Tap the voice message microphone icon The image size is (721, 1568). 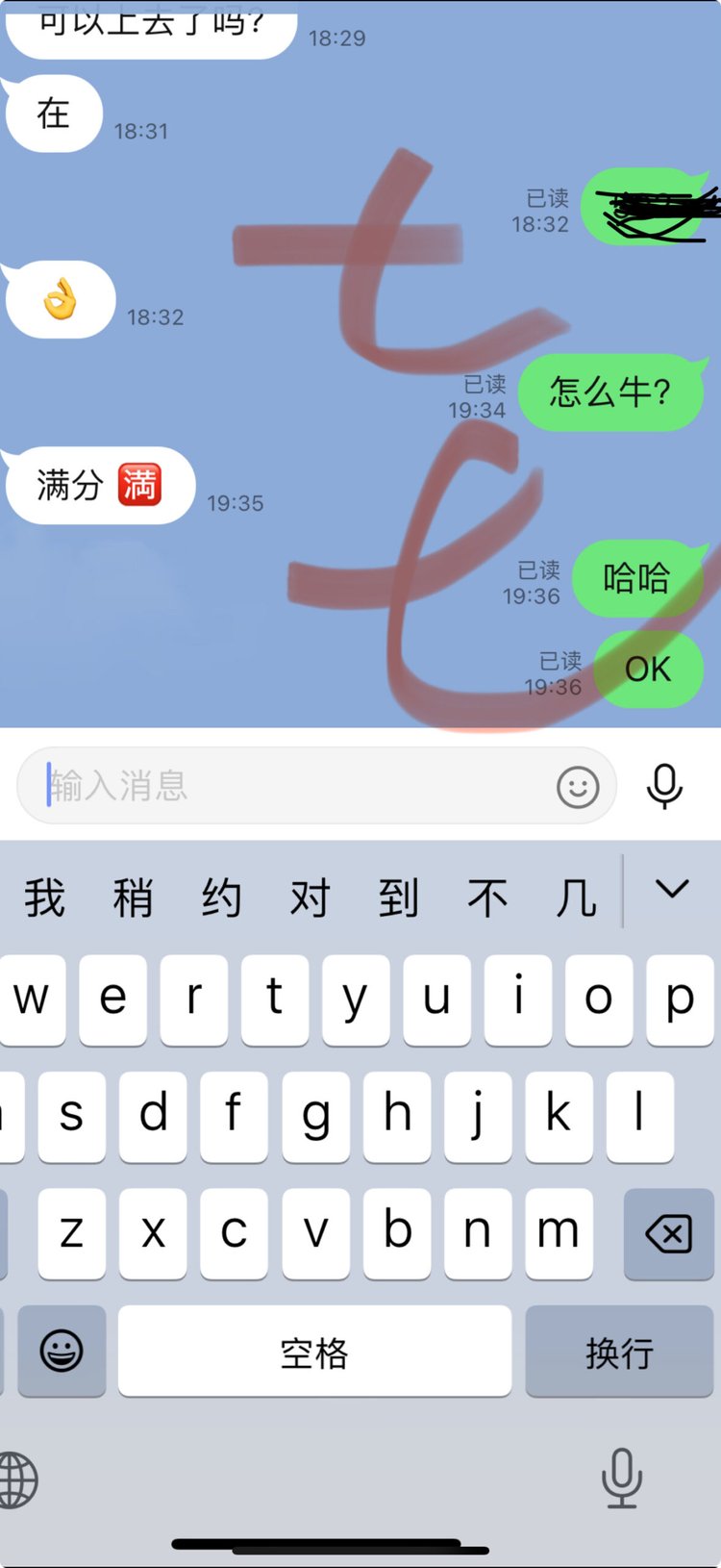664,786
